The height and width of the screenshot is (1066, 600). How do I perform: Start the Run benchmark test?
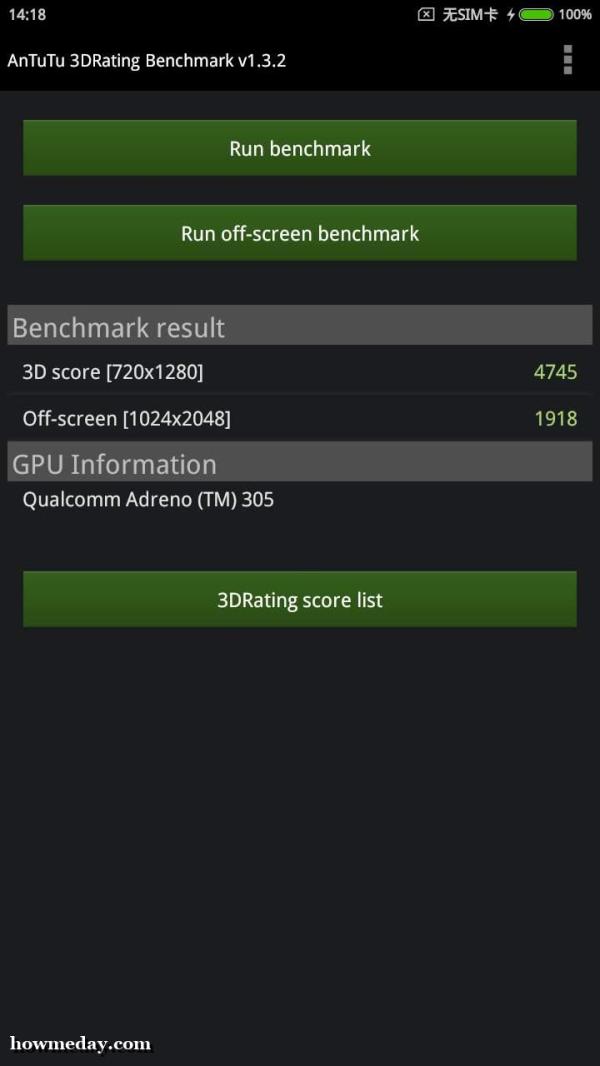coord(300,148)
